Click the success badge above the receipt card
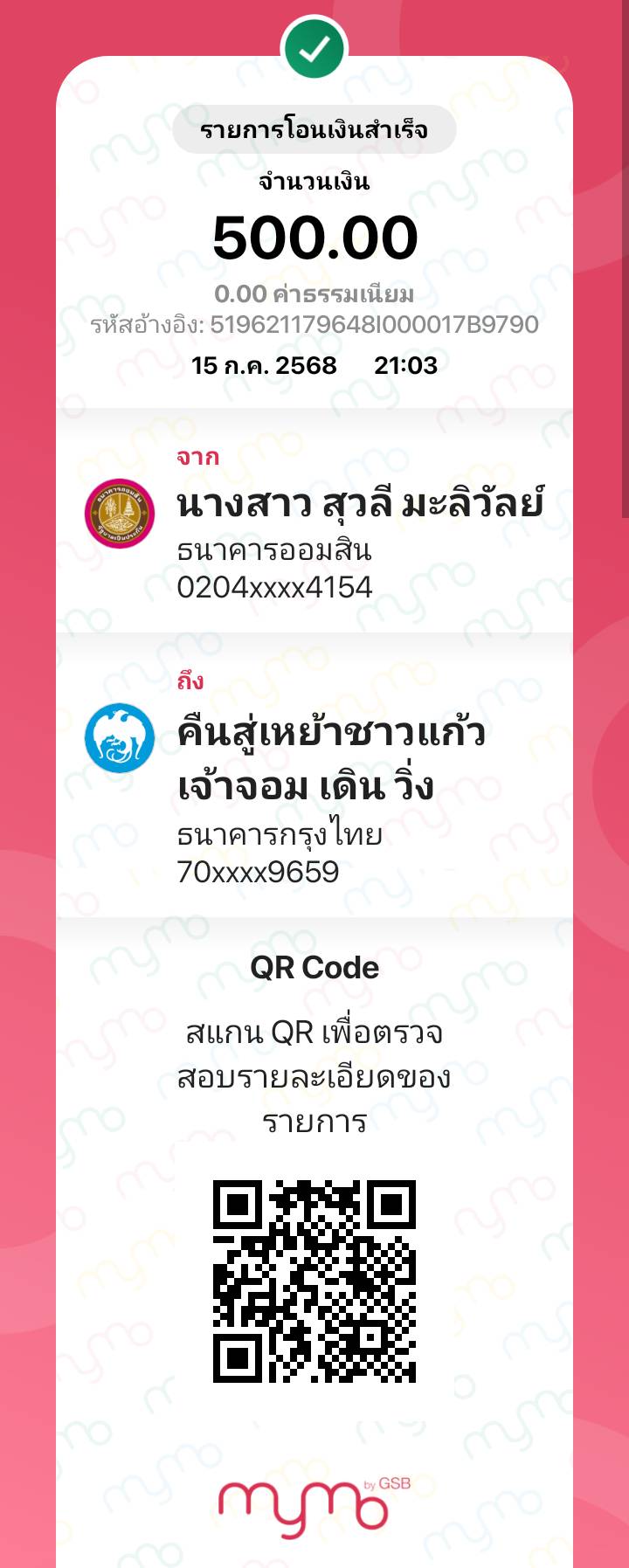 314,51
